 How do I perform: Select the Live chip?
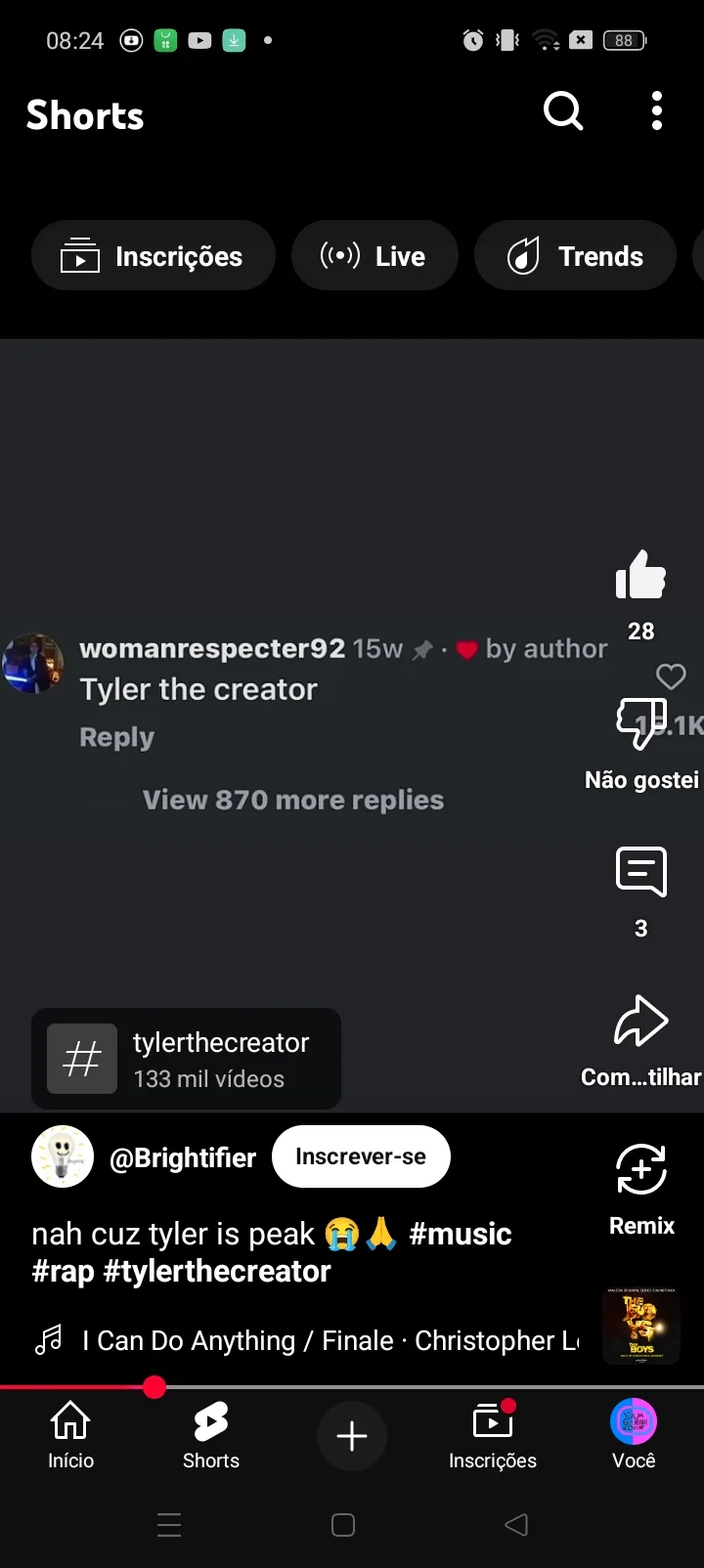tap(374, 256)
